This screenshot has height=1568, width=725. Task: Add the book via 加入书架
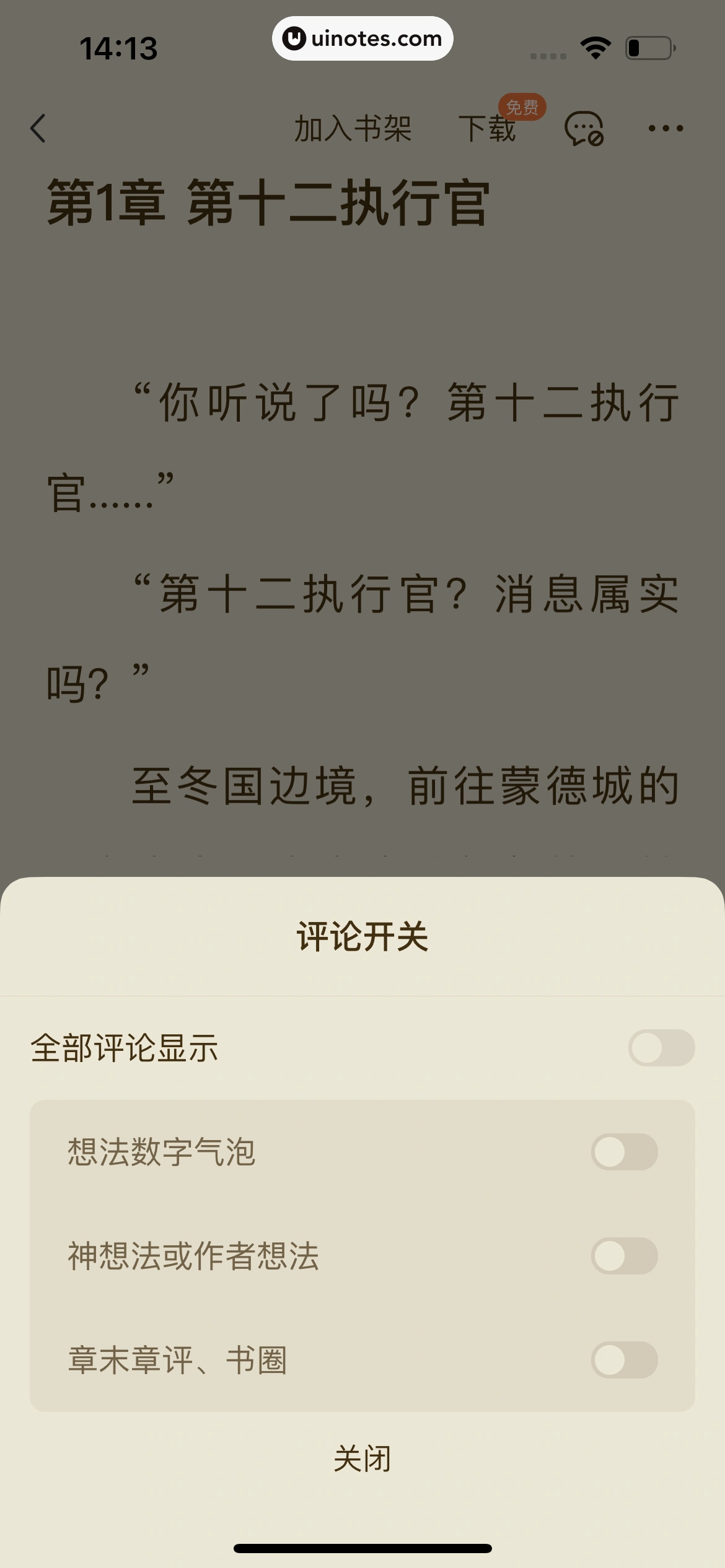pos(353,129)
